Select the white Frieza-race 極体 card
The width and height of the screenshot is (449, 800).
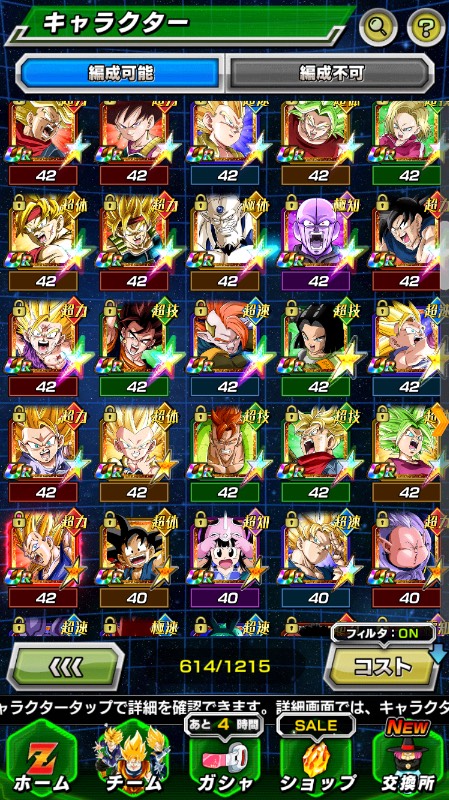227,243
